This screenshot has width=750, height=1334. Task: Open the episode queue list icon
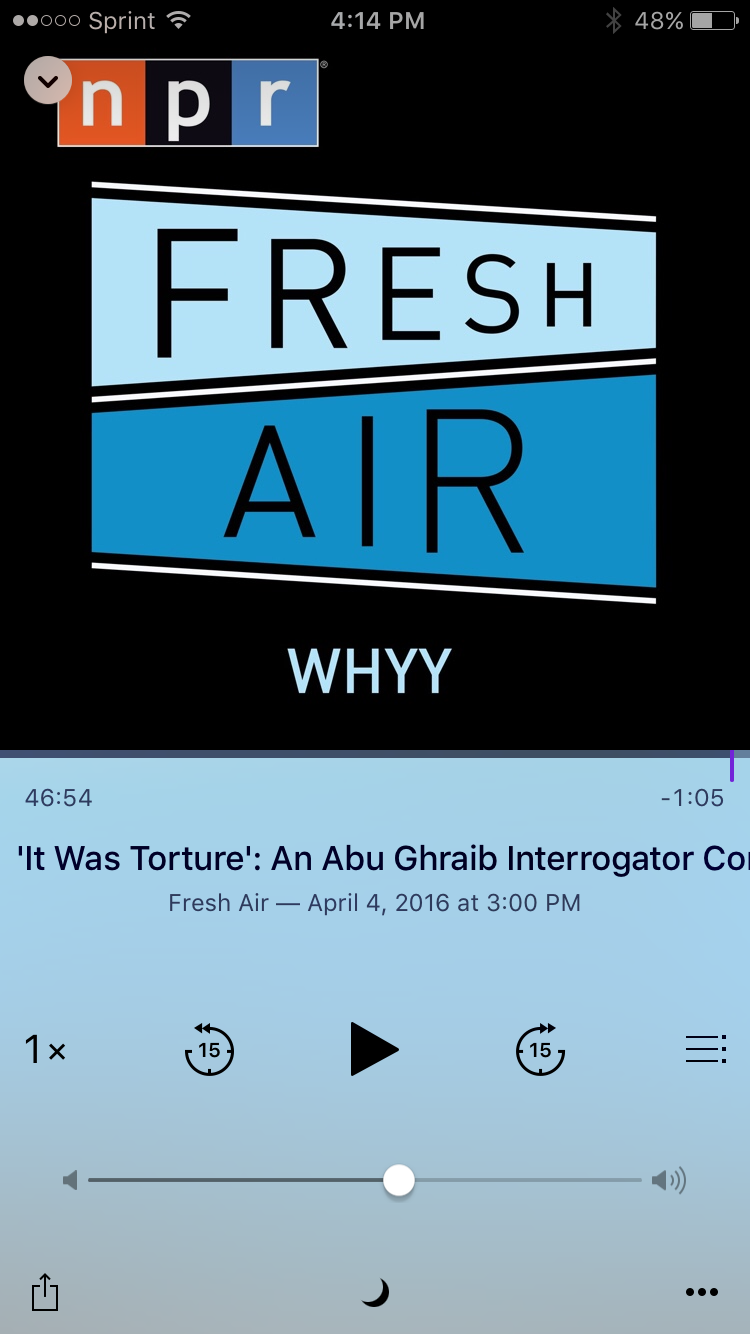[x=705, y=1049]
